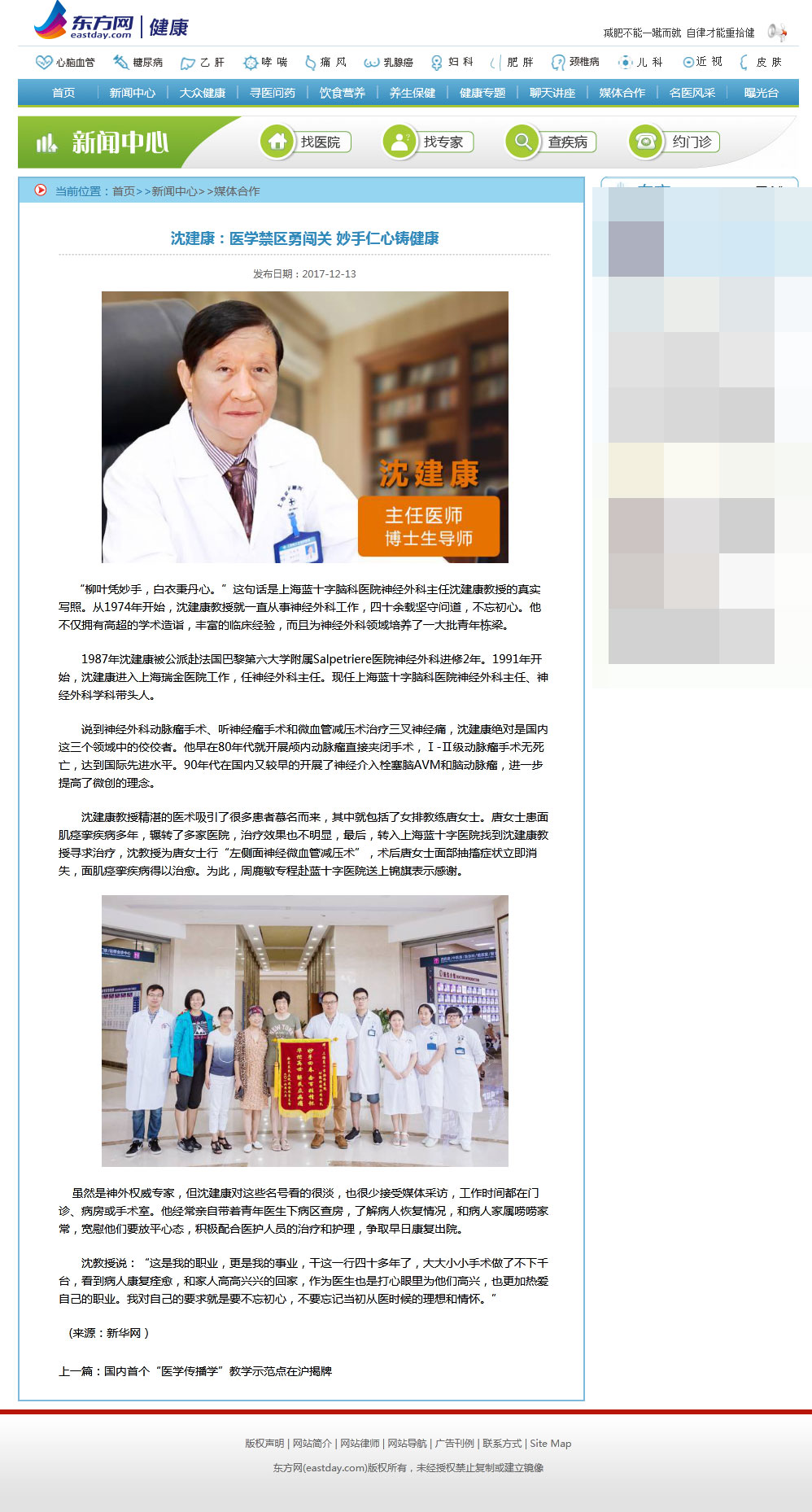Screen dimensions: 812x1512
Task: Switch to the 新闻中心 tab
Action: [x=132, y=93]
